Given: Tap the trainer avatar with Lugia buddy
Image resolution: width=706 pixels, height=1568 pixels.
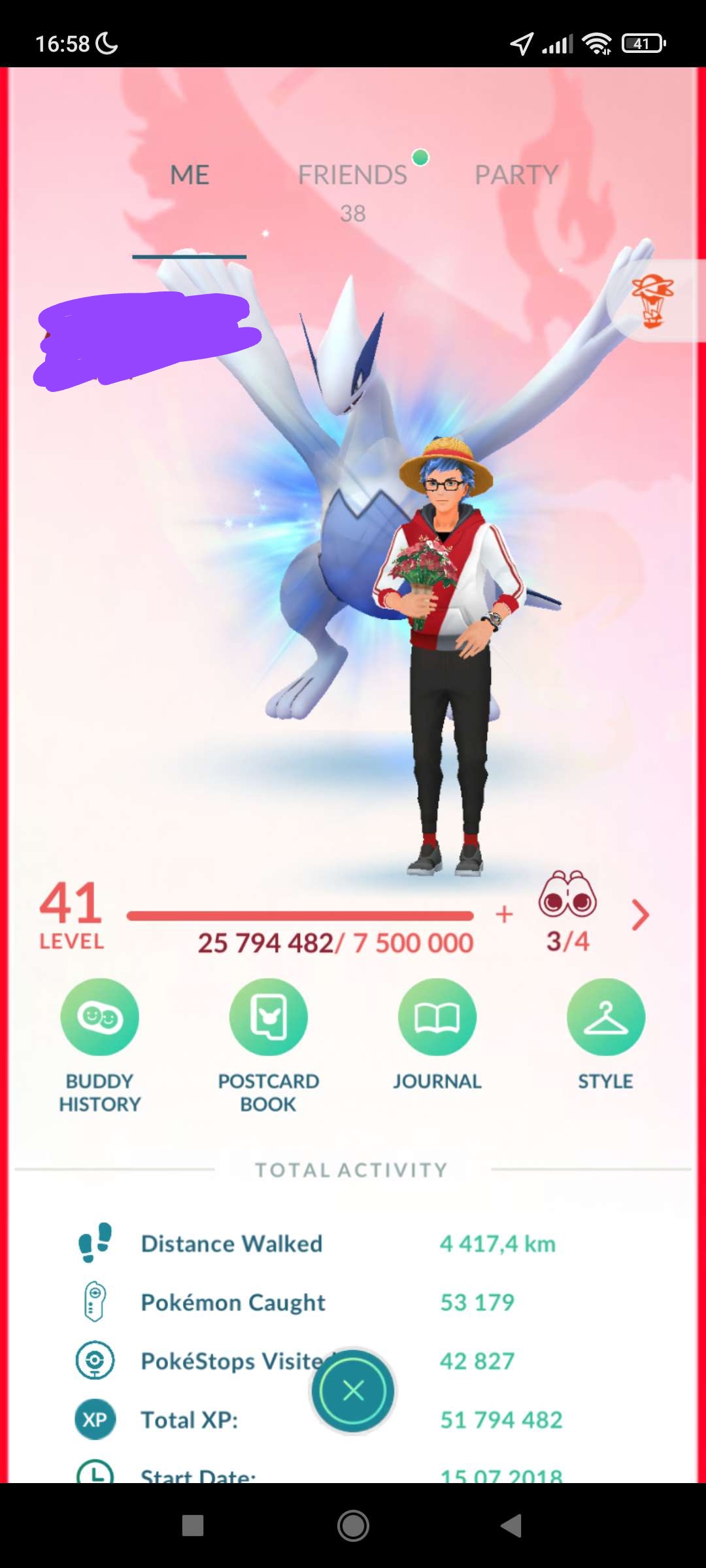Looking at the screenshot, I should (448, 653).
